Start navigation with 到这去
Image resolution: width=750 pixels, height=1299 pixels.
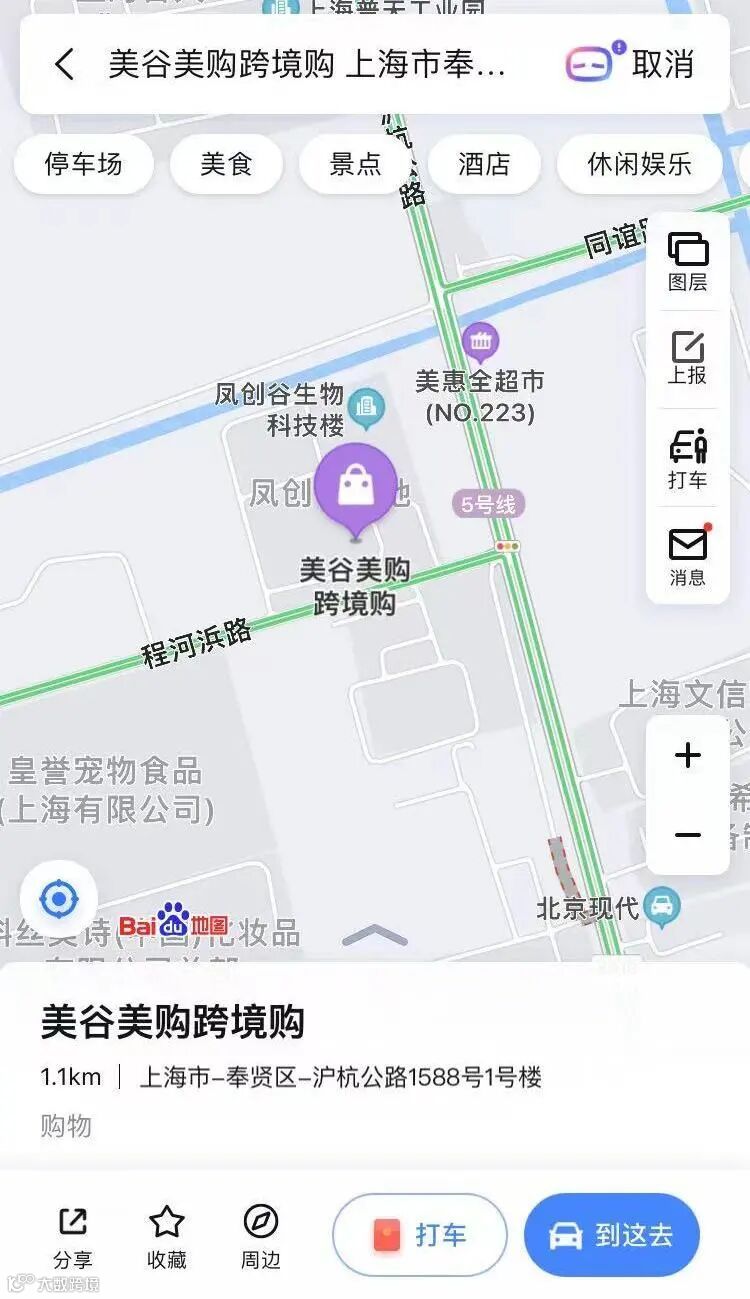click(611, 1235)
